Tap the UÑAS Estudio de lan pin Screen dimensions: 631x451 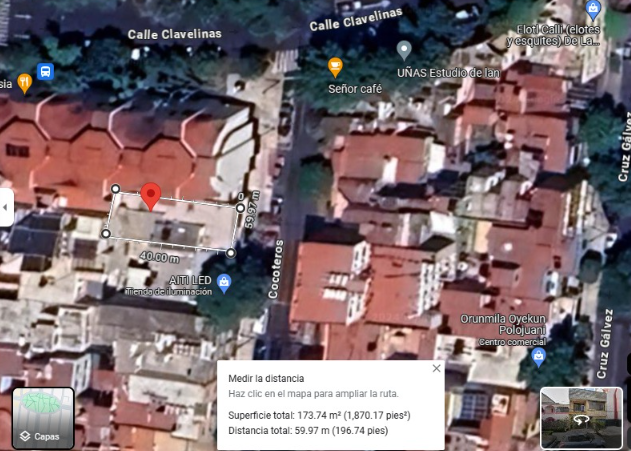coord(404,50)
